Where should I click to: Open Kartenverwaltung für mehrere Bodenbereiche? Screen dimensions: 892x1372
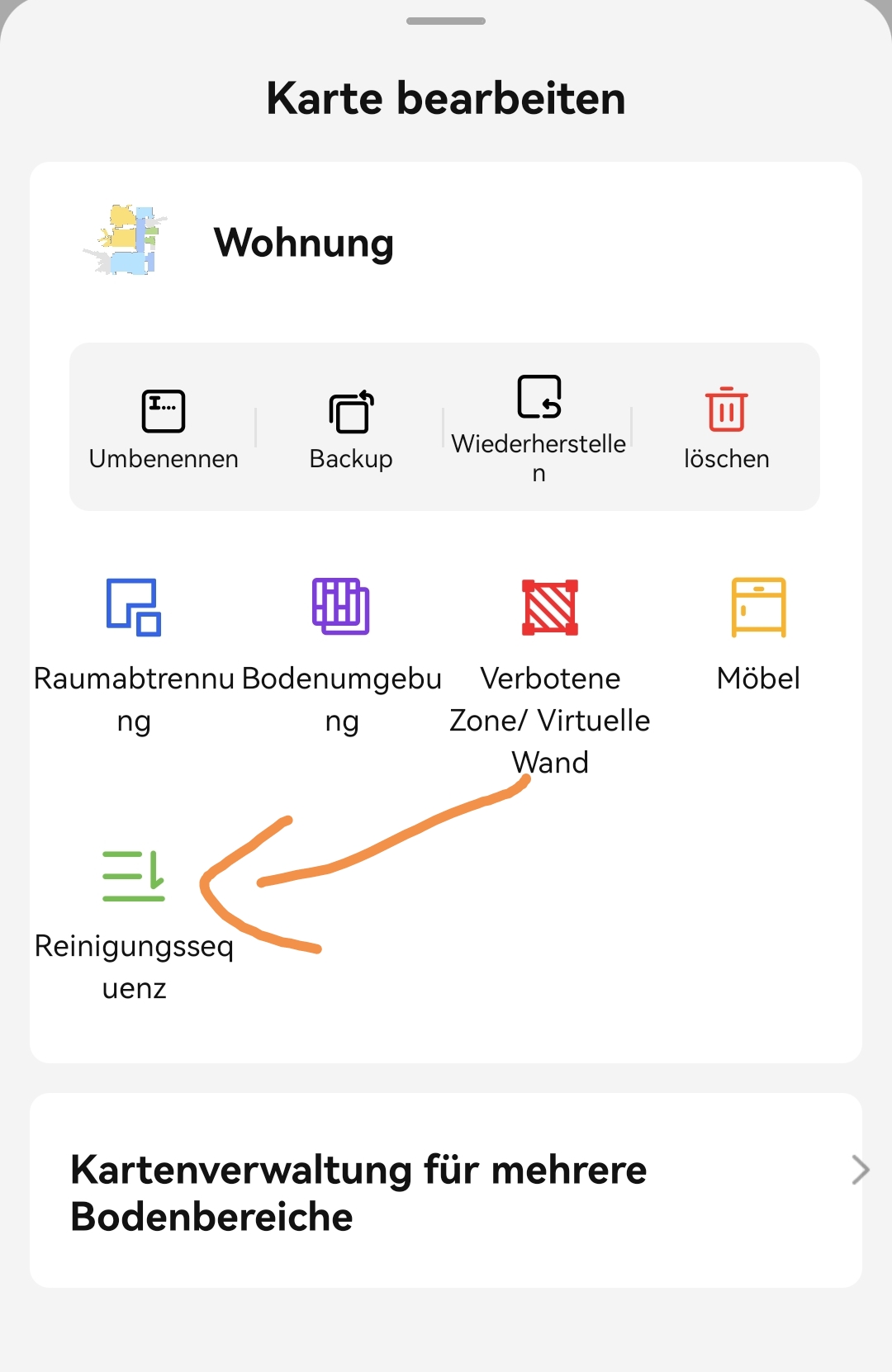point(446,1191)
